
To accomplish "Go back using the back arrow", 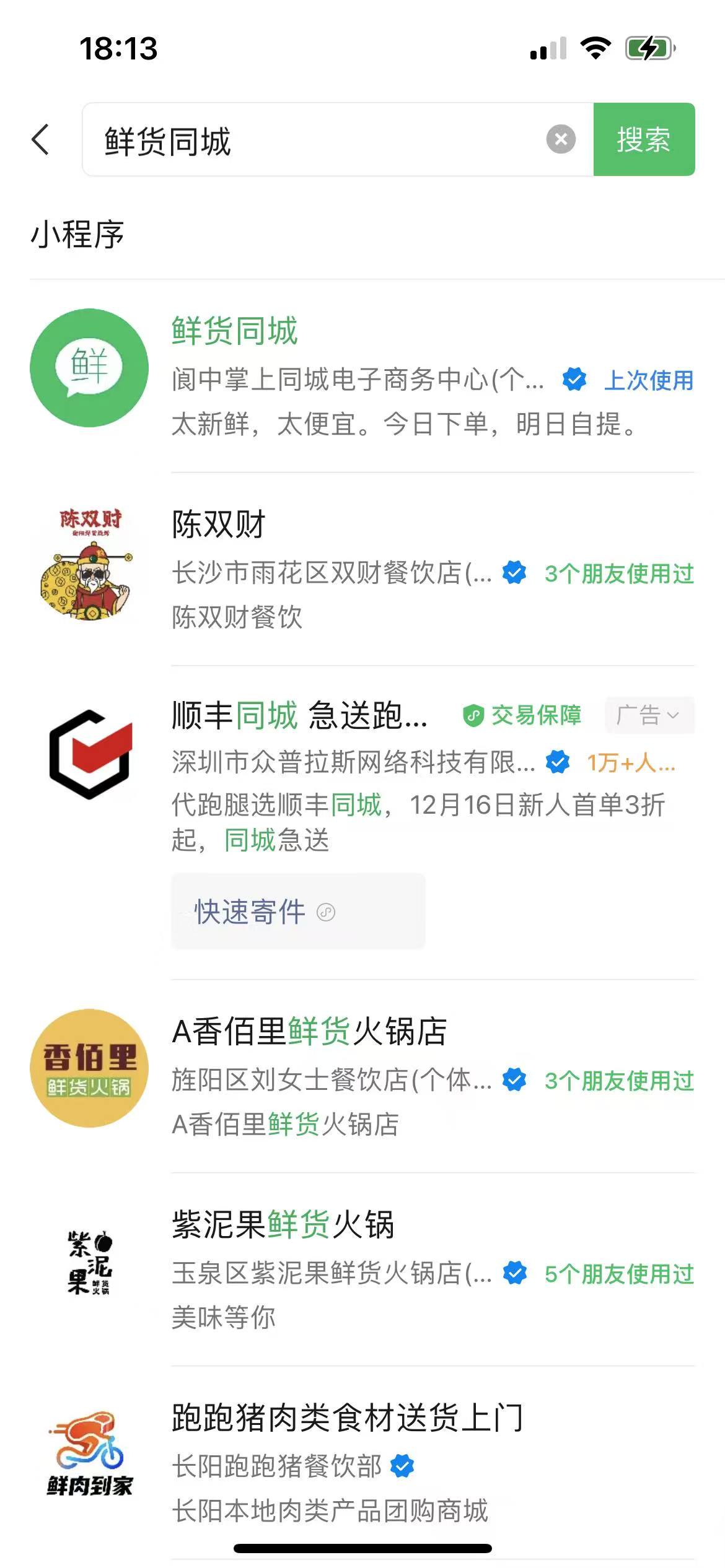I will pyautogui.click(x=40, y=139).
